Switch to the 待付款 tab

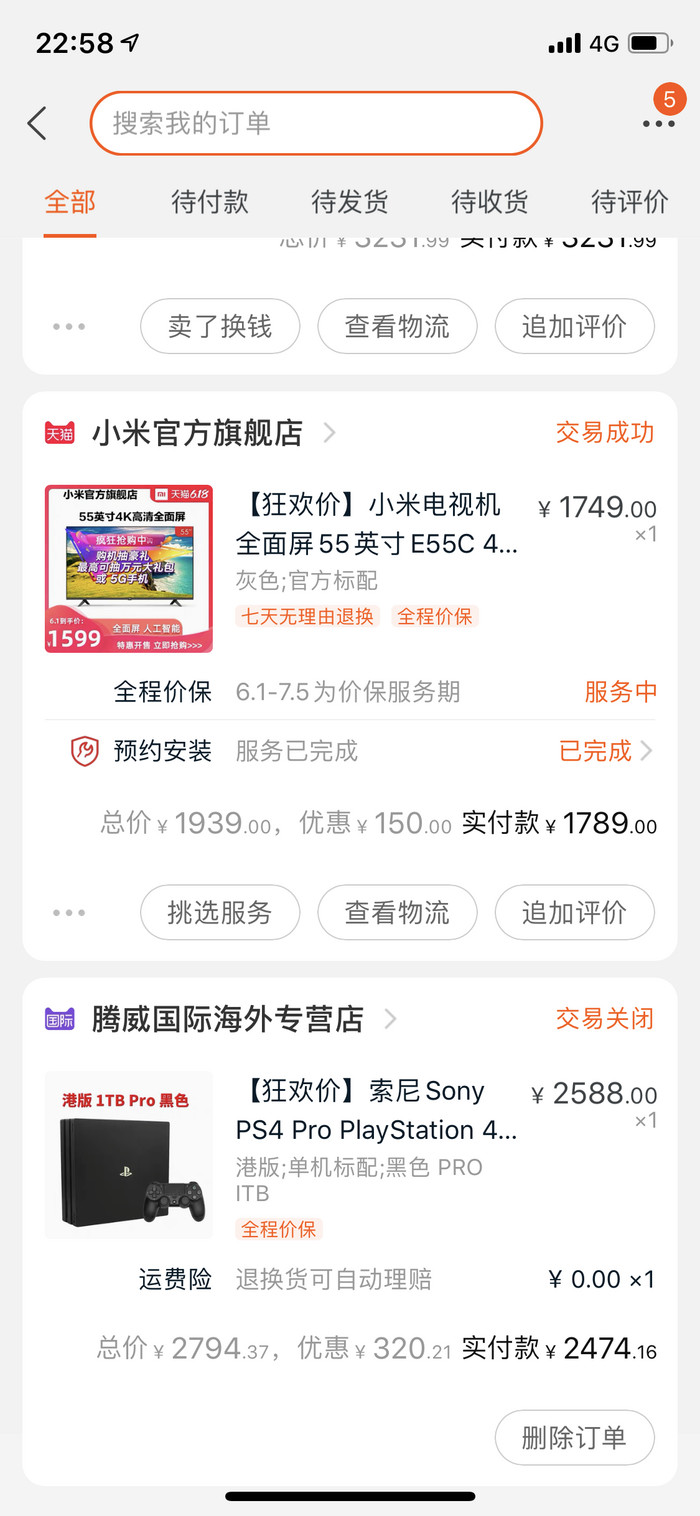[x=210, y=202]
